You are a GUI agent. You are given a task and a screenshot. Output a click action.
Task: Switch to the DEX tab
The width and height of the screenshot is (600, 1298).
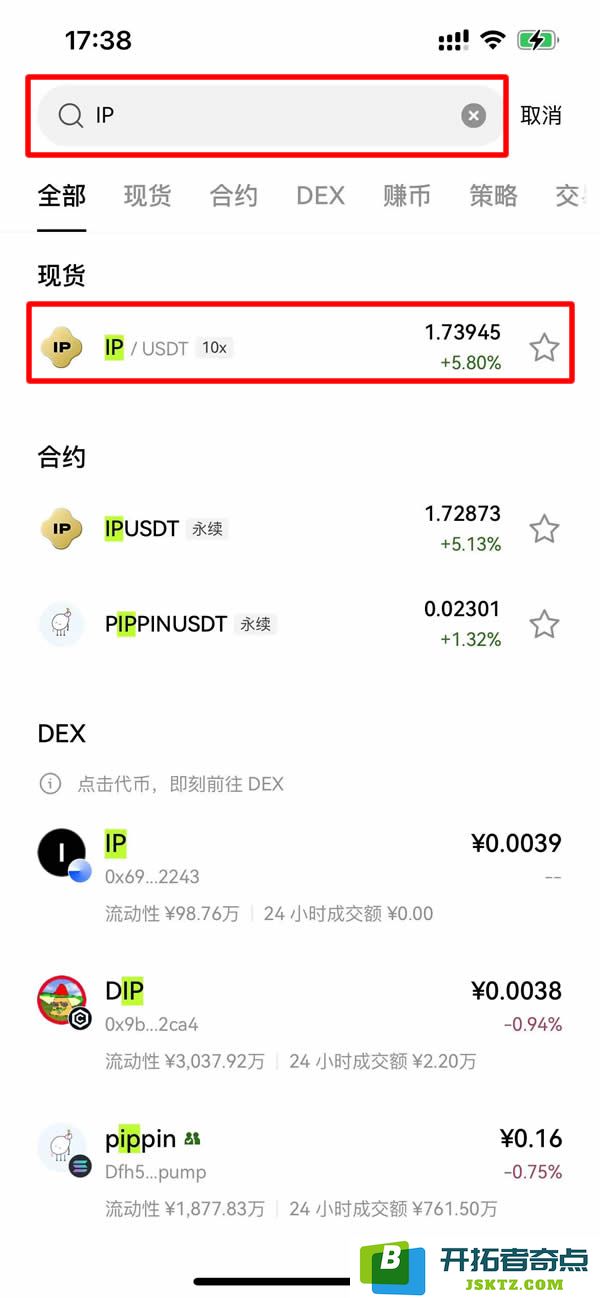coord(320,196)
